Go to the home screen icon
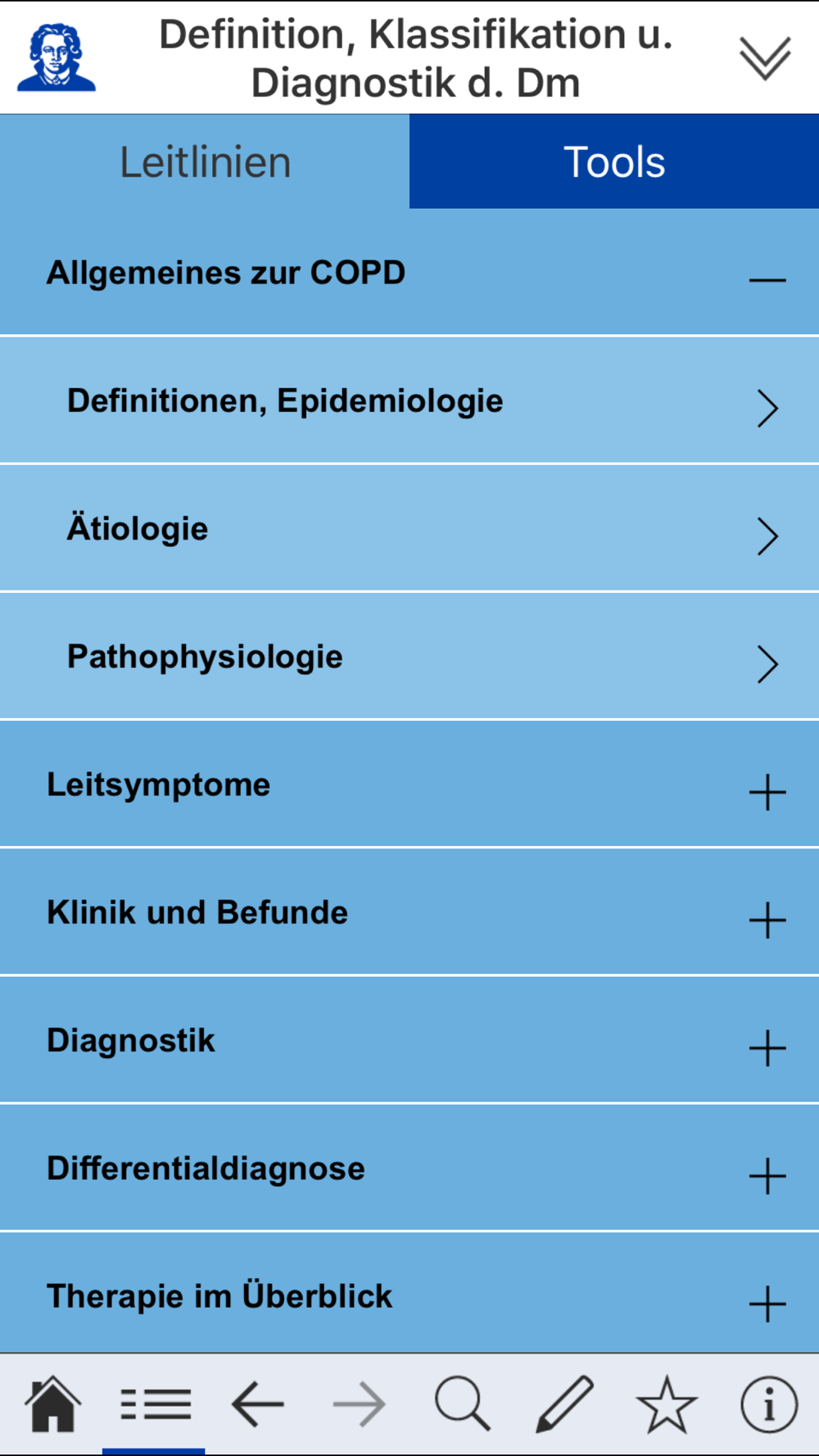 point(53,1404)
